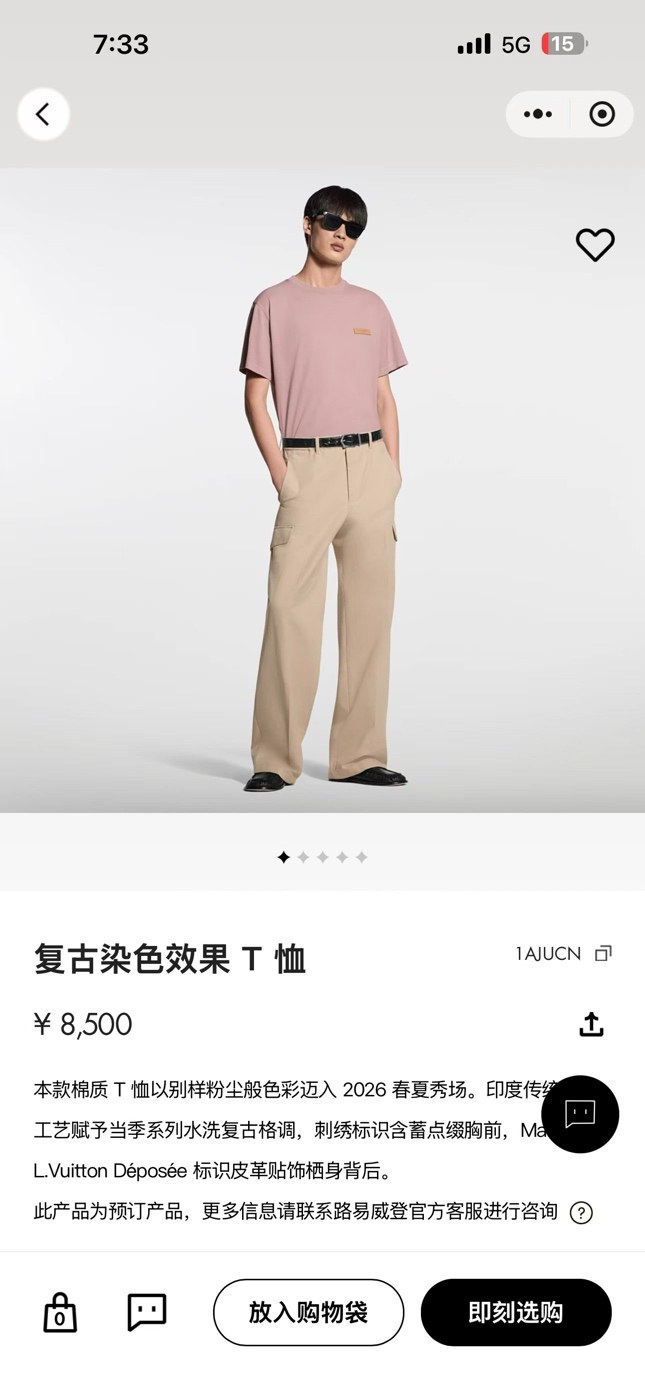This screenshot has width=645, height=1398.
Task: View pre-order information via the question mark
Action: pos(581,1213)
